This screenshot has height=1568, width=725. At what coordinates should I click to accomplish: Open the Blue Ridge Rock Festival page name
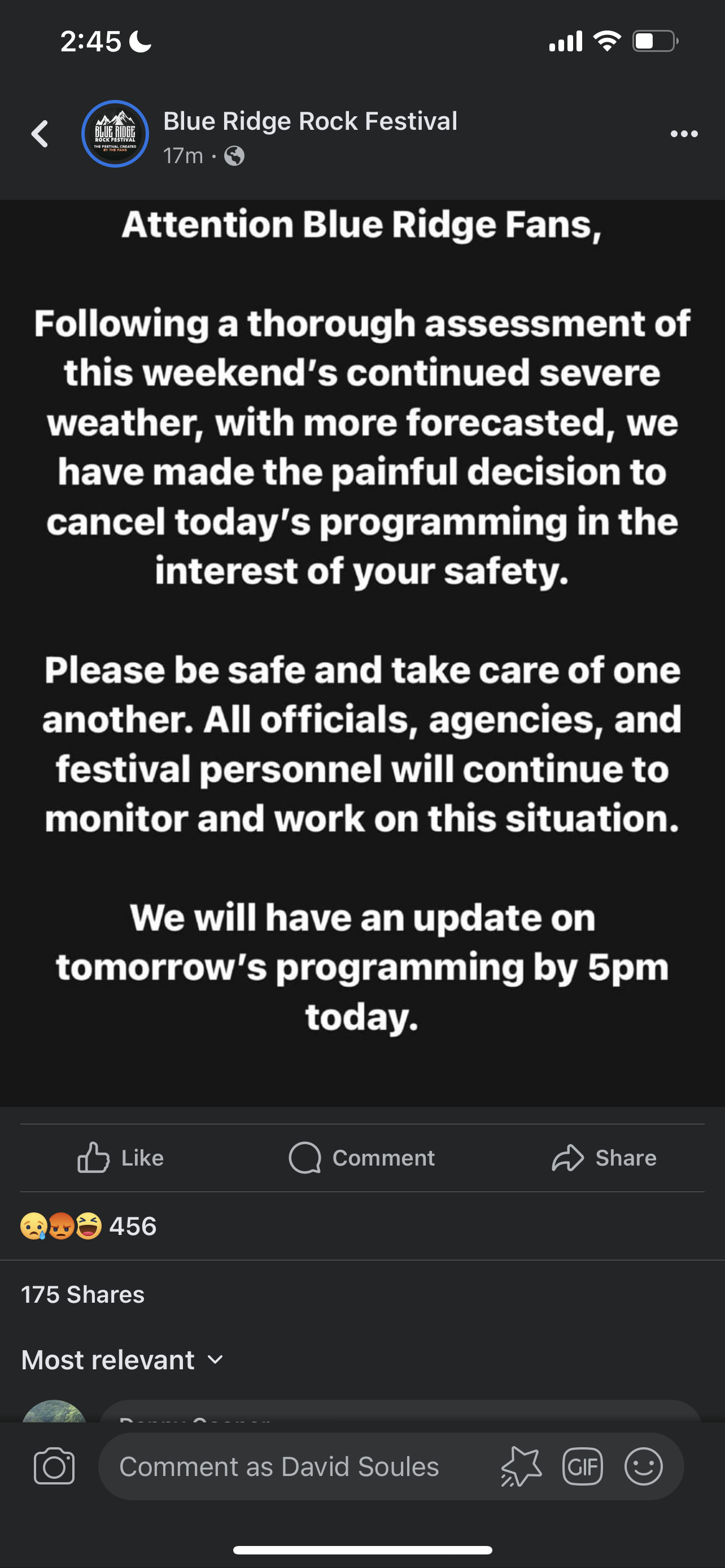point(310,121)
